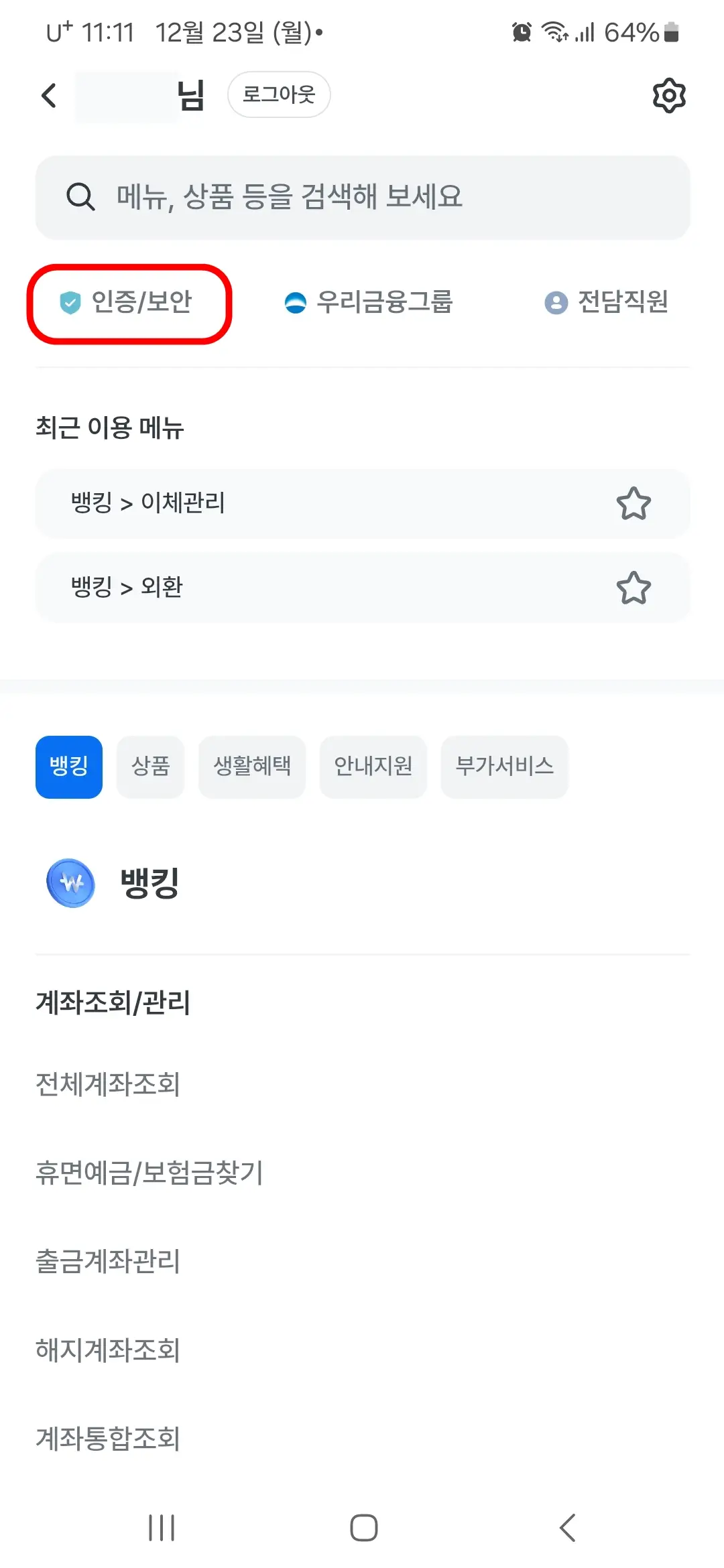The image size is (724, 1568).
Task: Open the 인증/보안 security menu
Action: pos(131,303)
